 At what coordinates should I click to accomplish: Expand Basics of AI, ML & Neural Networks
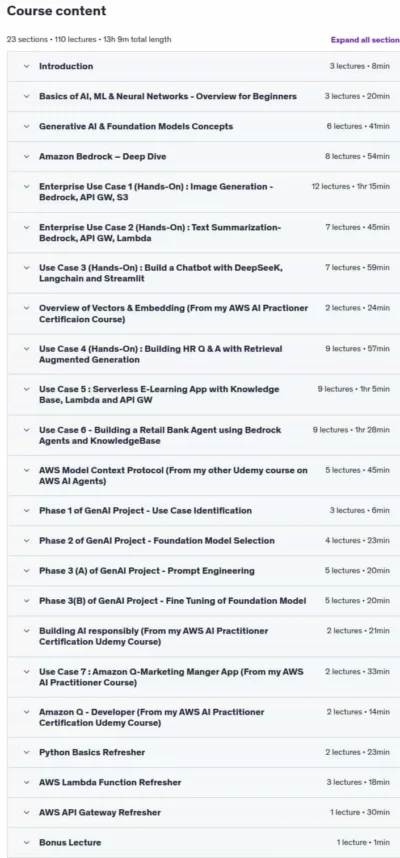(x=204, y=96)
